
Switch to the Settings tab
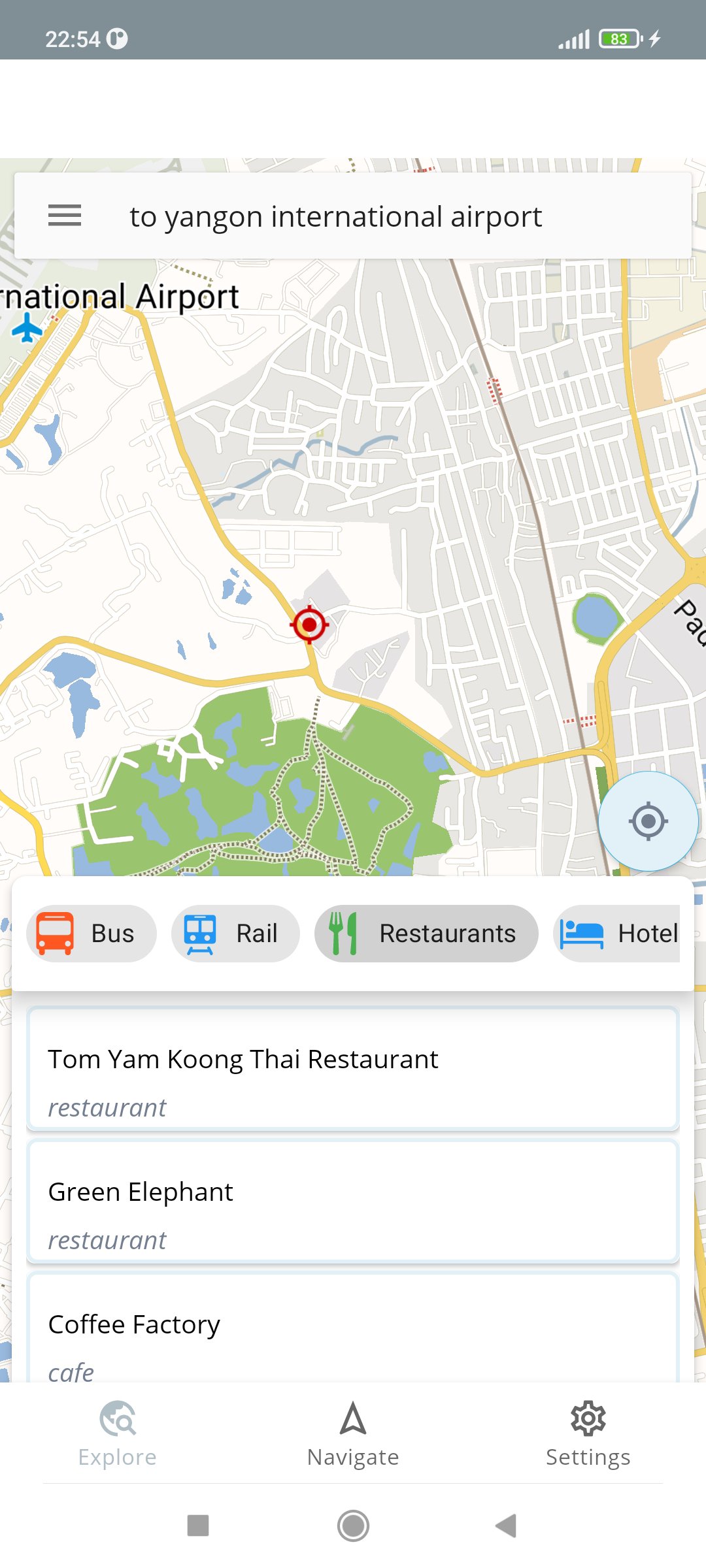click(x=588, y=1434)
